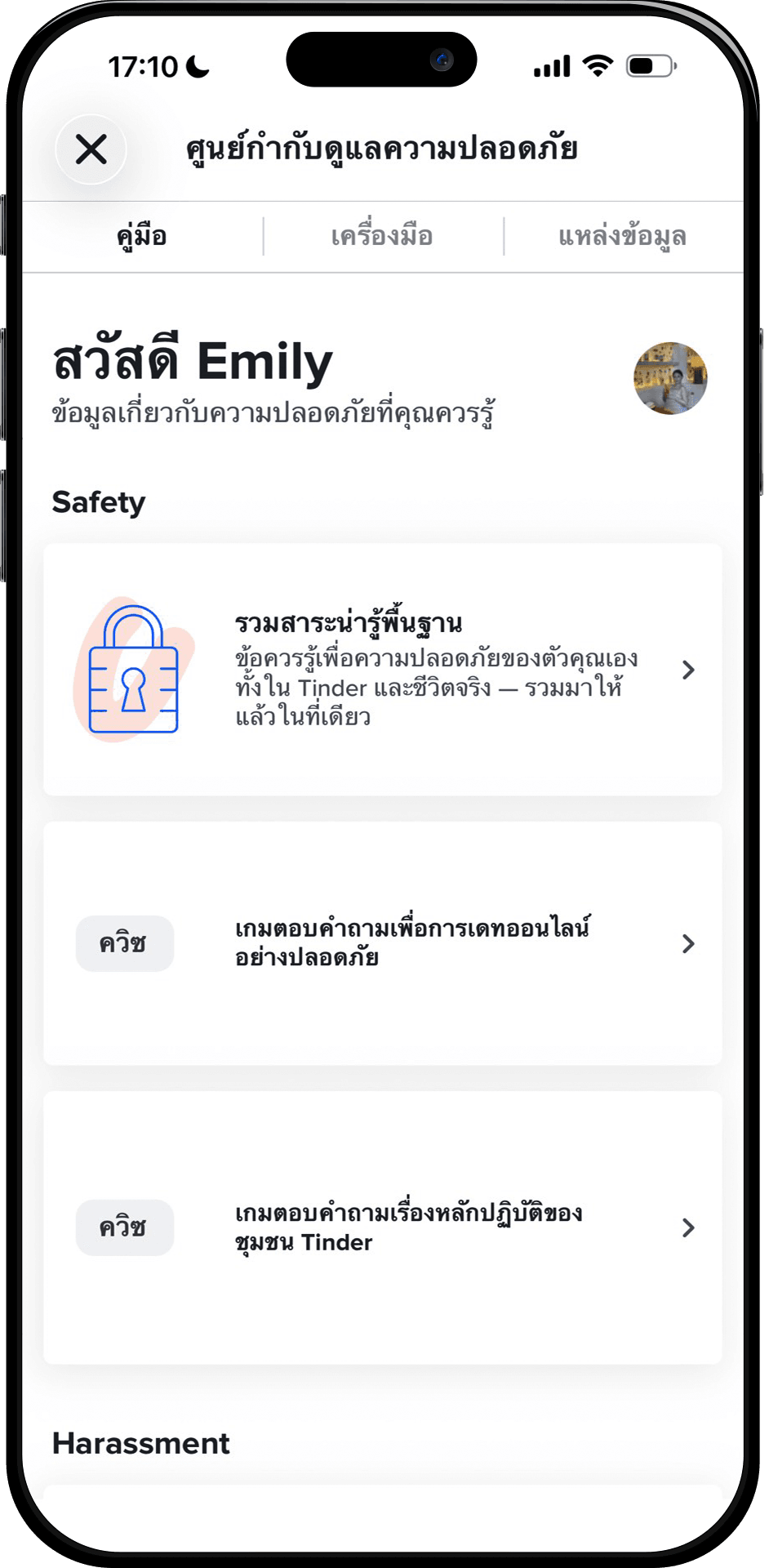Viewport: 769px width, 1568px height.
Task: Switch to the เครื่องมือ tab
Action: 384,236
